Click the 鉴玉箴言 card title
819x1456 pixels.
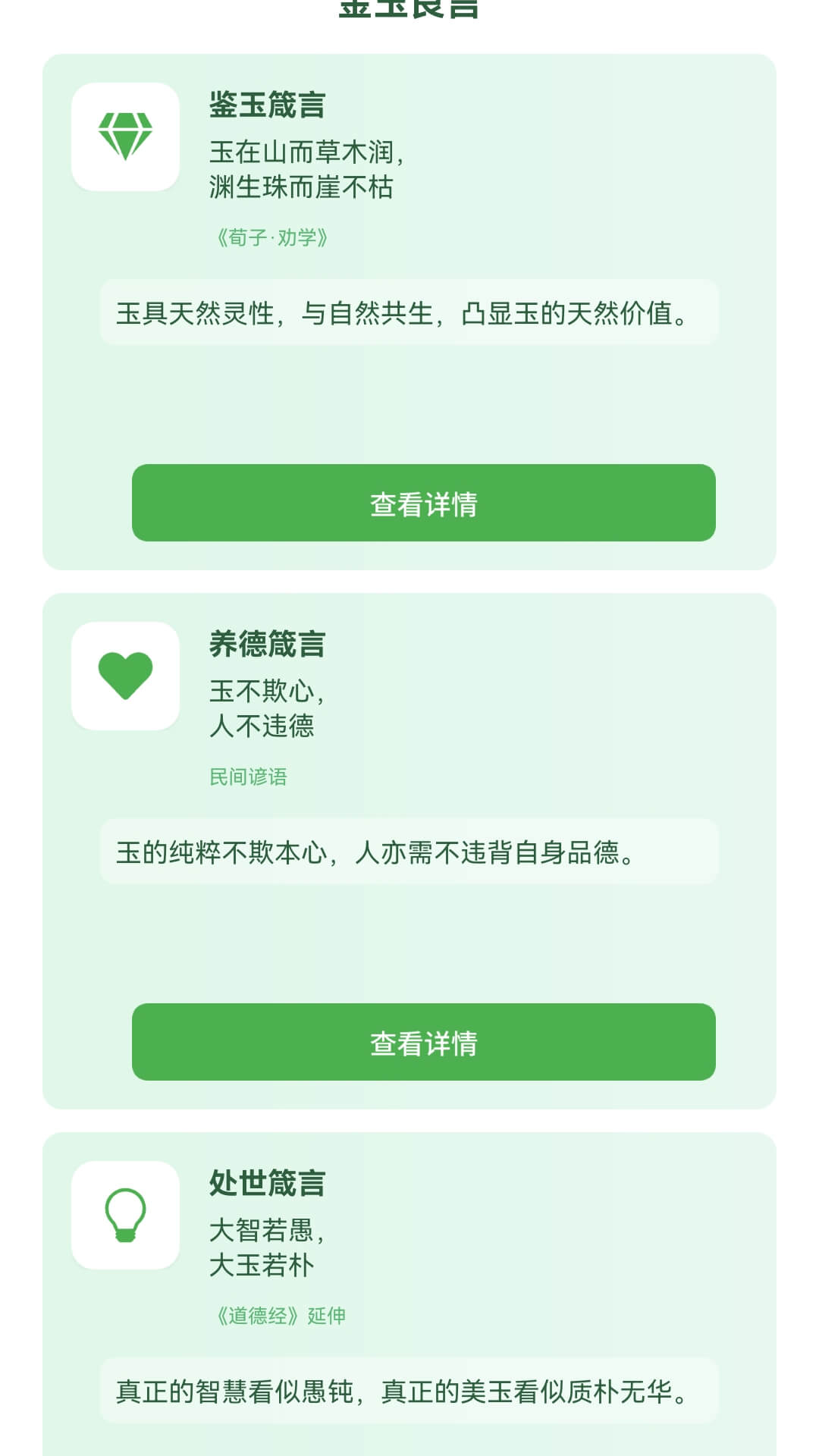click(265, 105)
